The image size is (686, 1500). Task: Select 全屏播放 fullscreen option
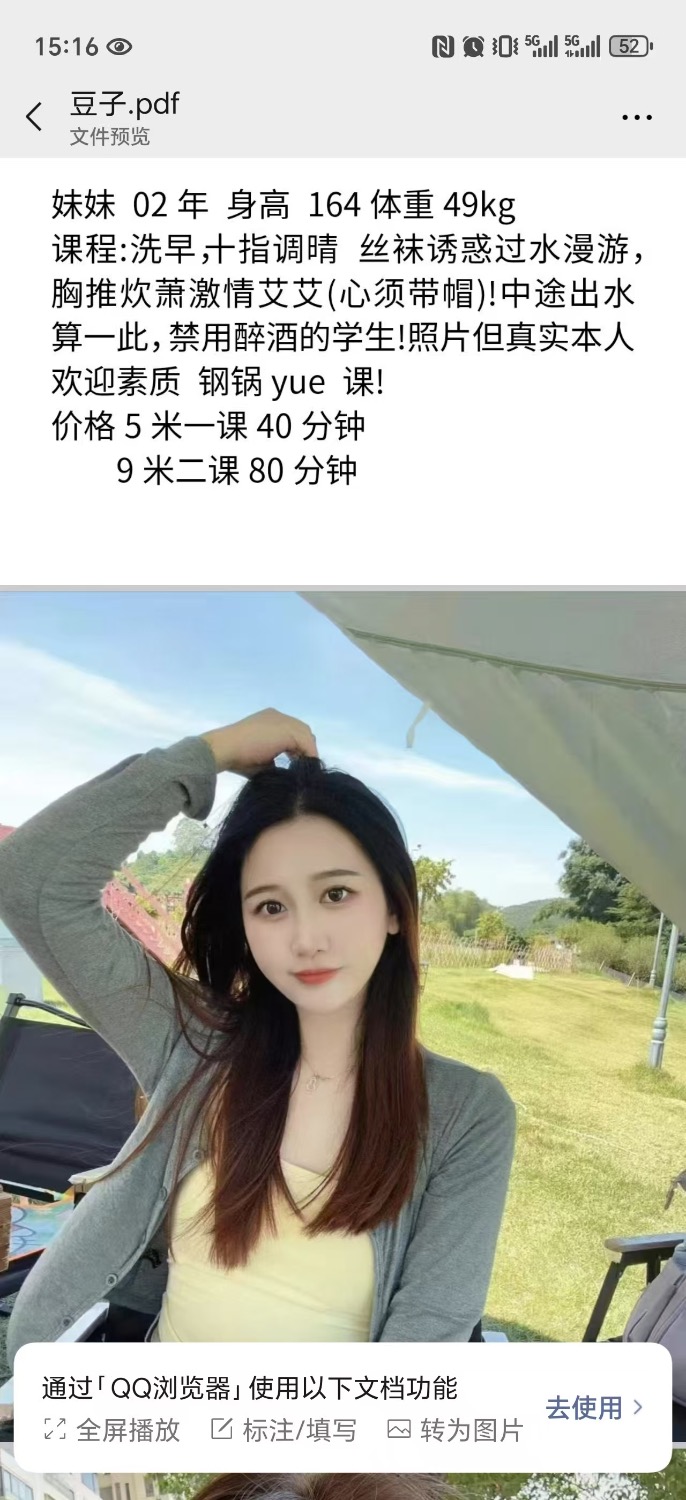112,1430
